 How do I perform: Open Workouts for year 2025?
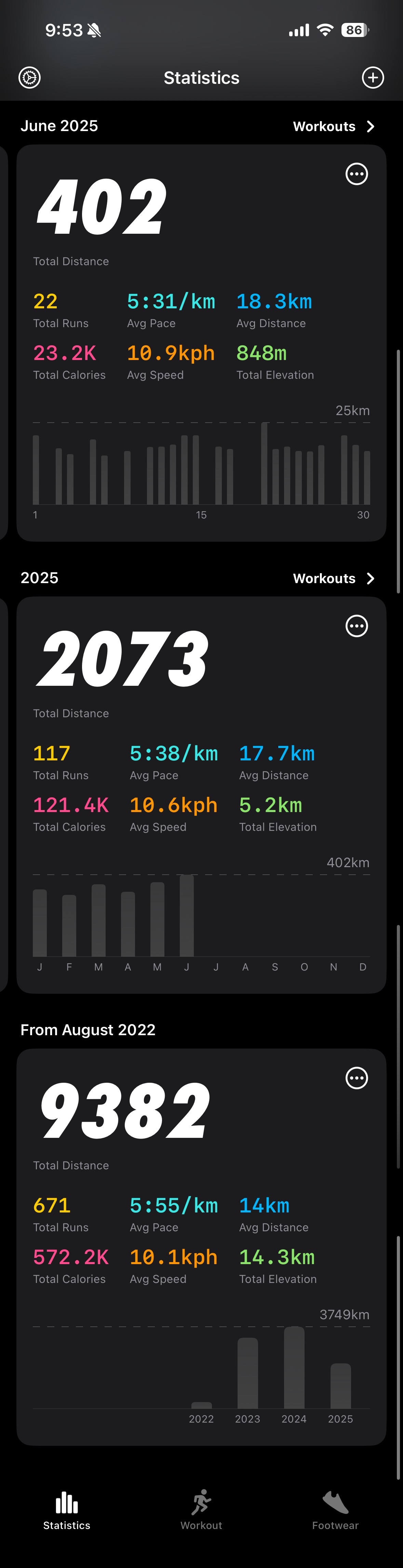tap(333, 578)
